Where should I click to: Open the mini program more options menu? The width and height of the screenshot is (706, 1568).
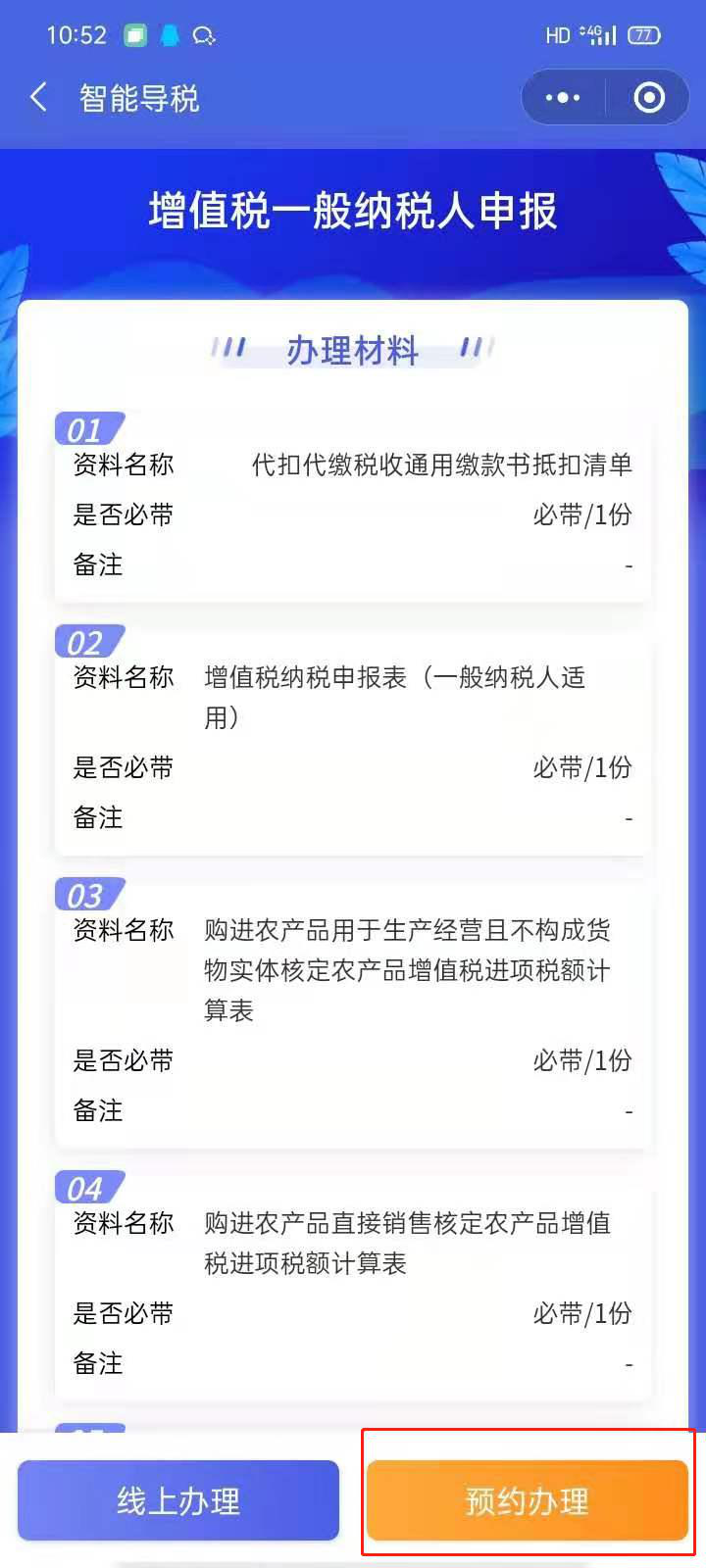[563, 97]
